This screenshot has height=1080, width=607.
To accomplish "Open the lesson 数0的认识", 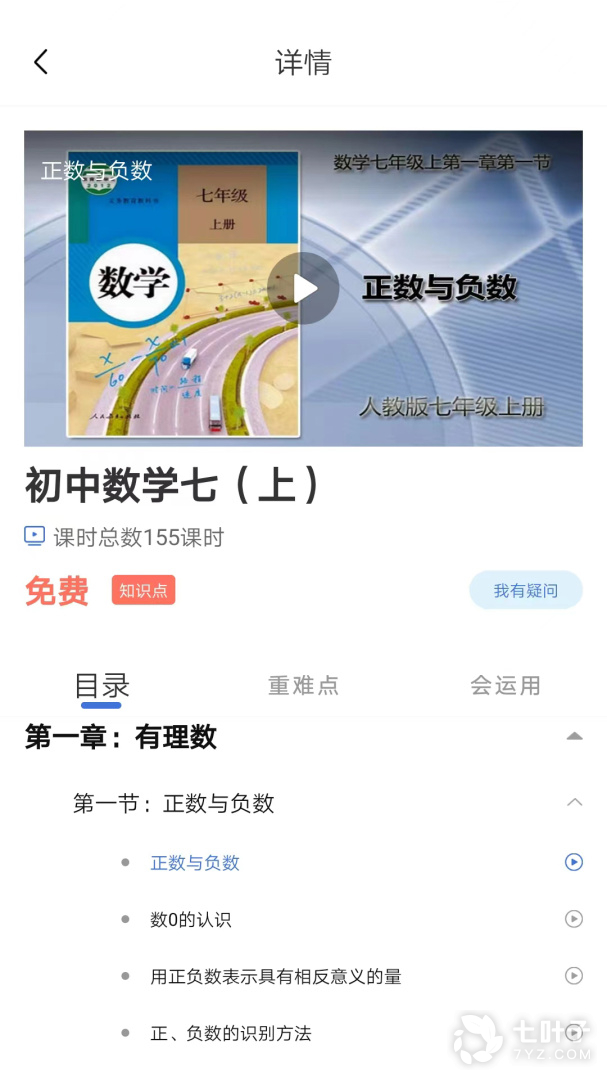I will tap(191, 919).
